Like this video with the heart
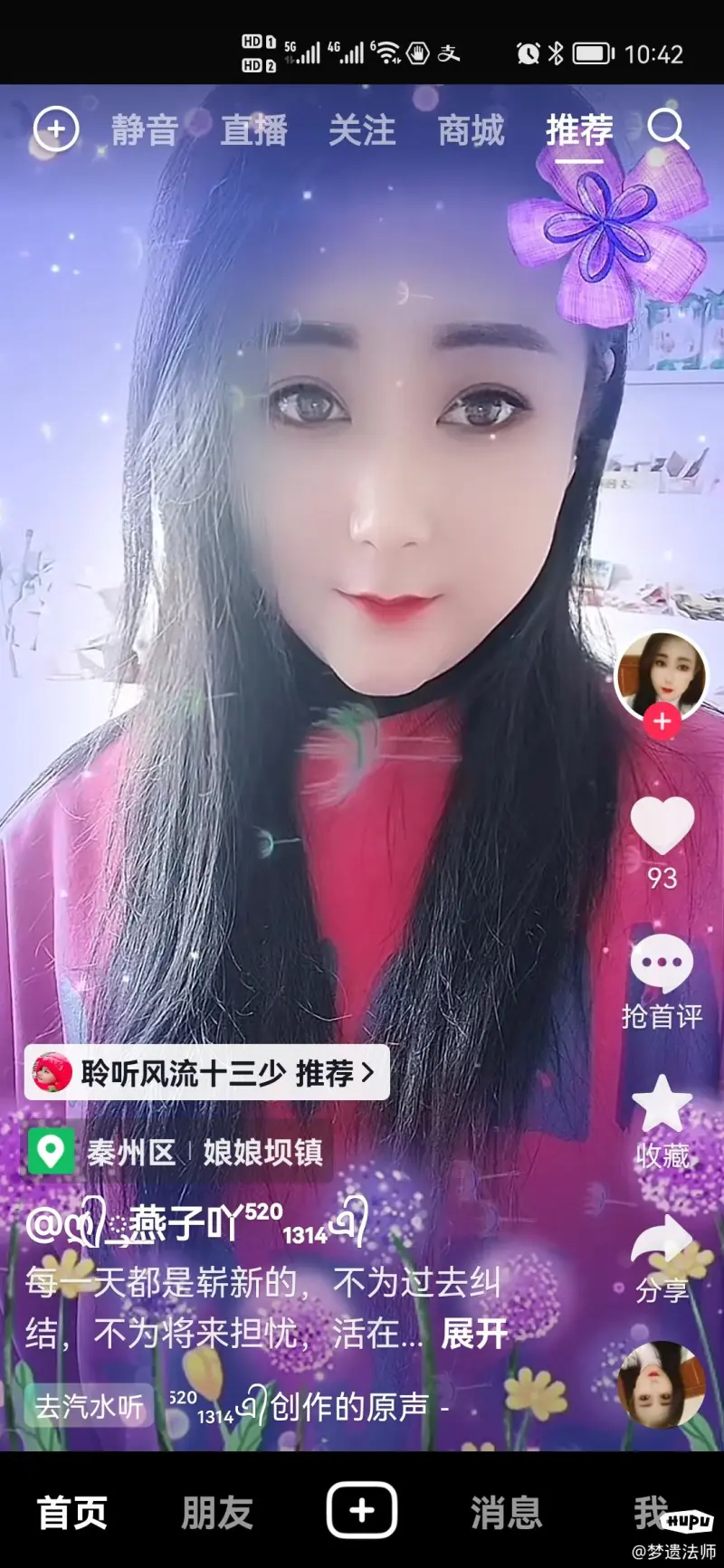 (662, 825)
